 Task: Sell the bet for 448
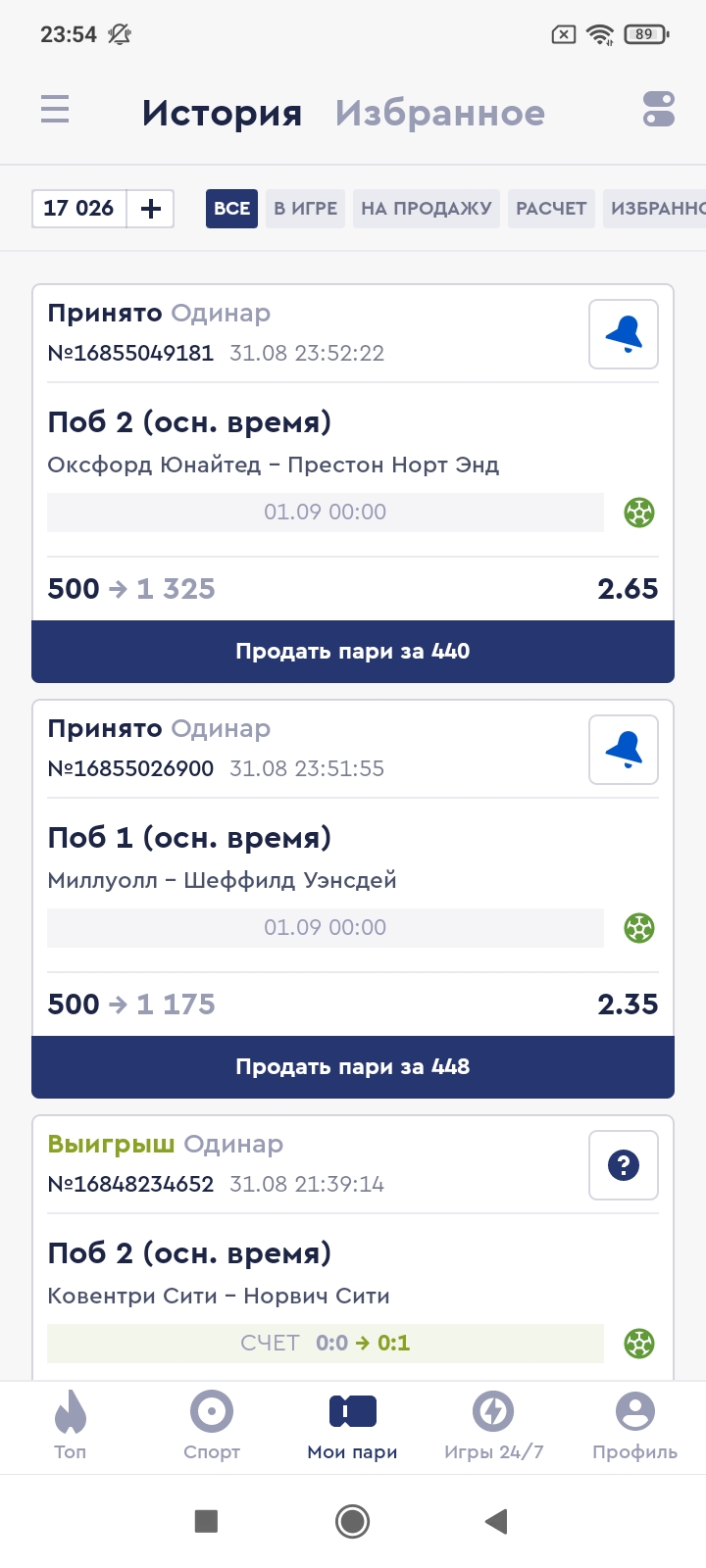pyautogui.click(x=353, y=1067)
